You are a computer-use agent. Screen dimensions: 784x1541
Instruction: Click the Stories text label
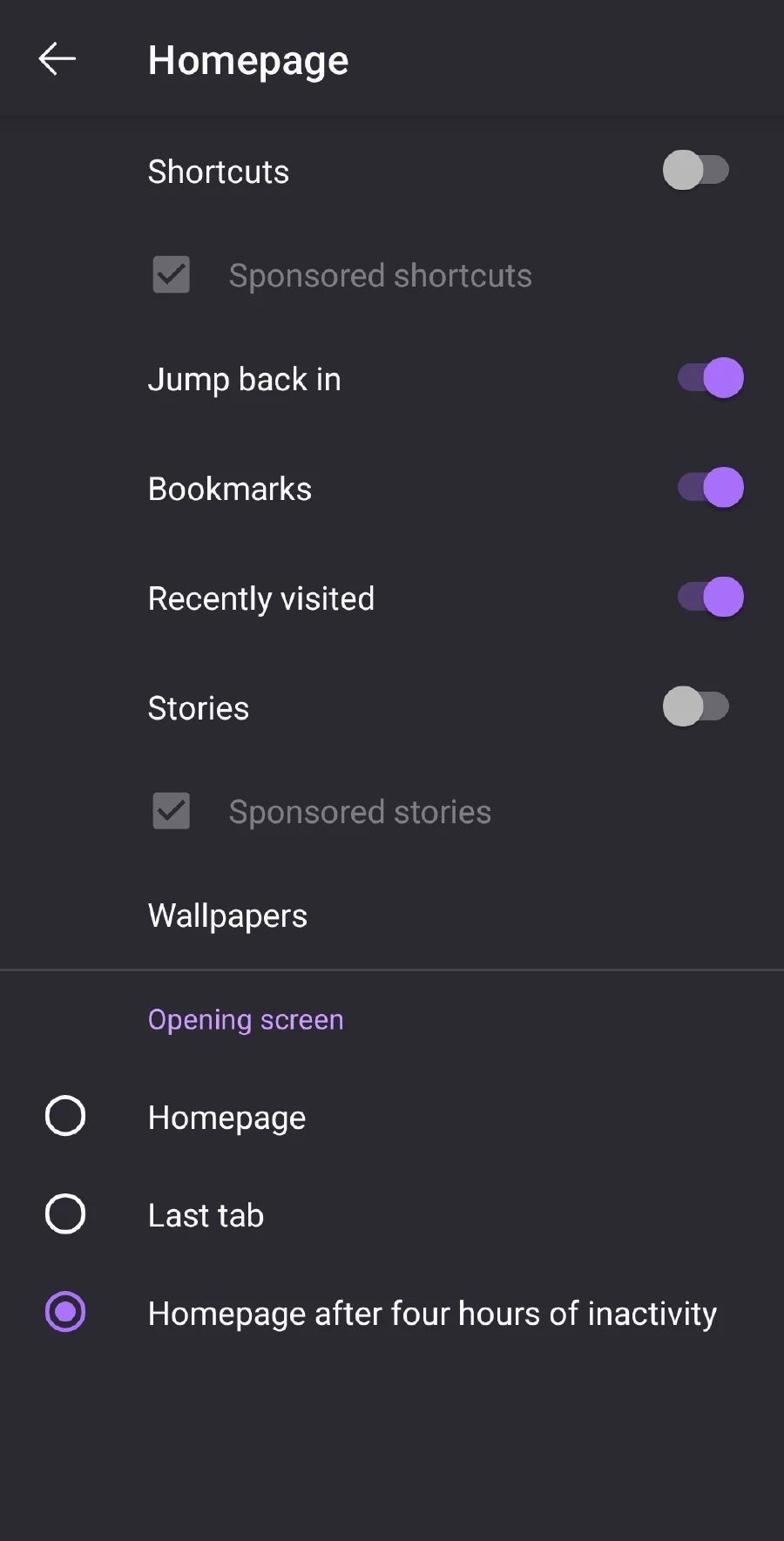click(x=199, y=707)
